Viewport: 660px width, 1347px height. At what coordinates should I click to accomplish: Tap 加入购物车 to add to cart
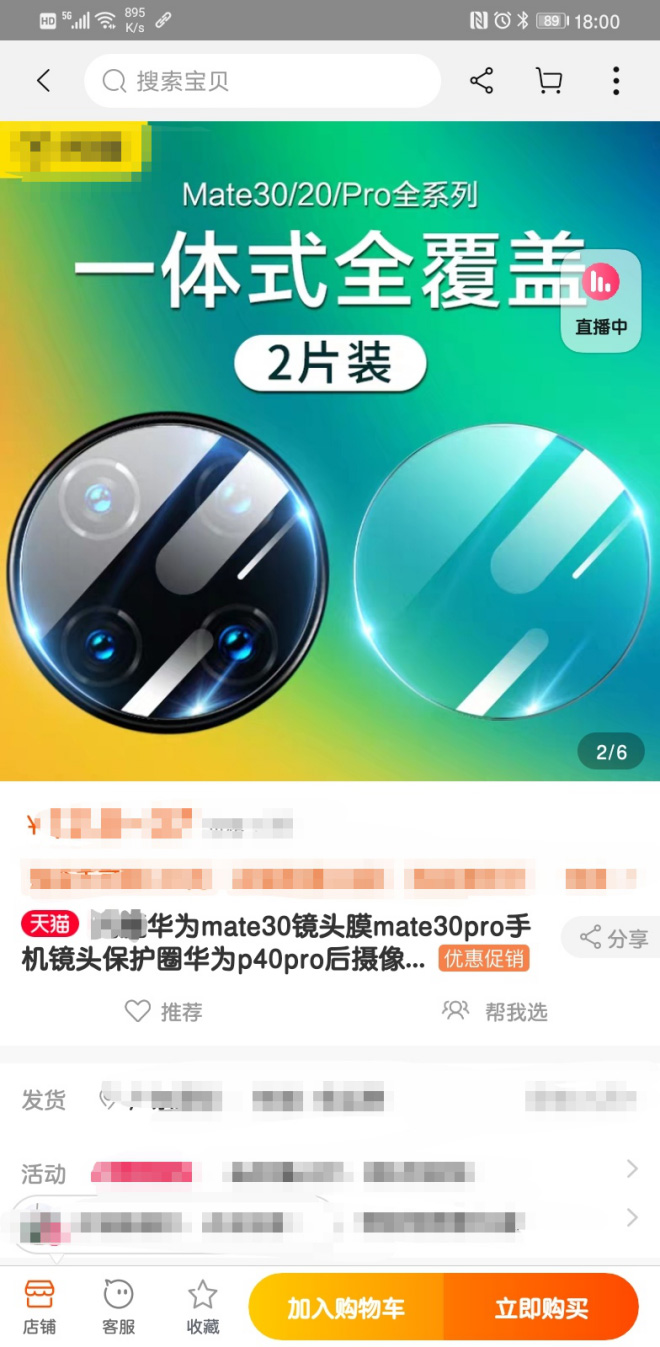pos(347,1307)
